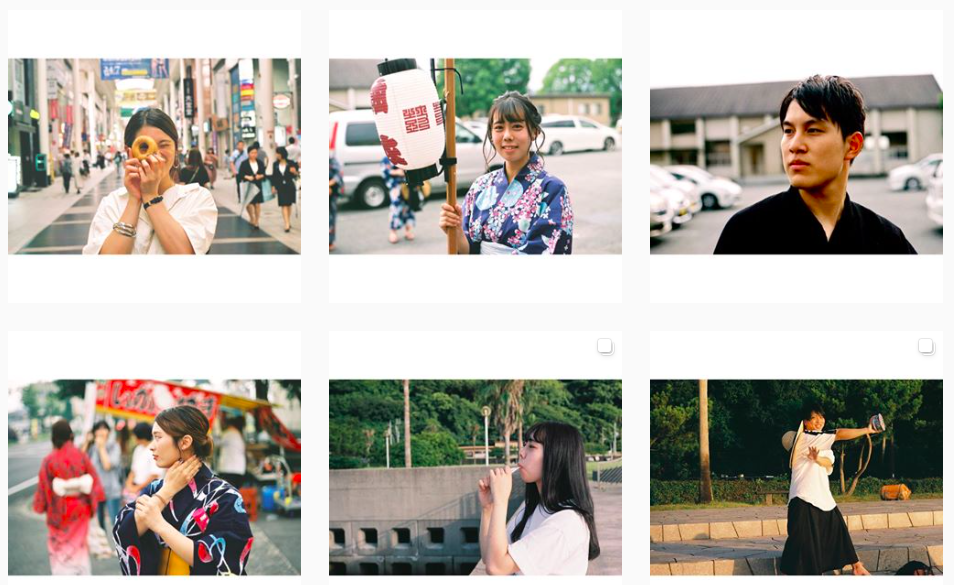Open the post of long-haired girl blowing bubbles

(x=475, y=476)
